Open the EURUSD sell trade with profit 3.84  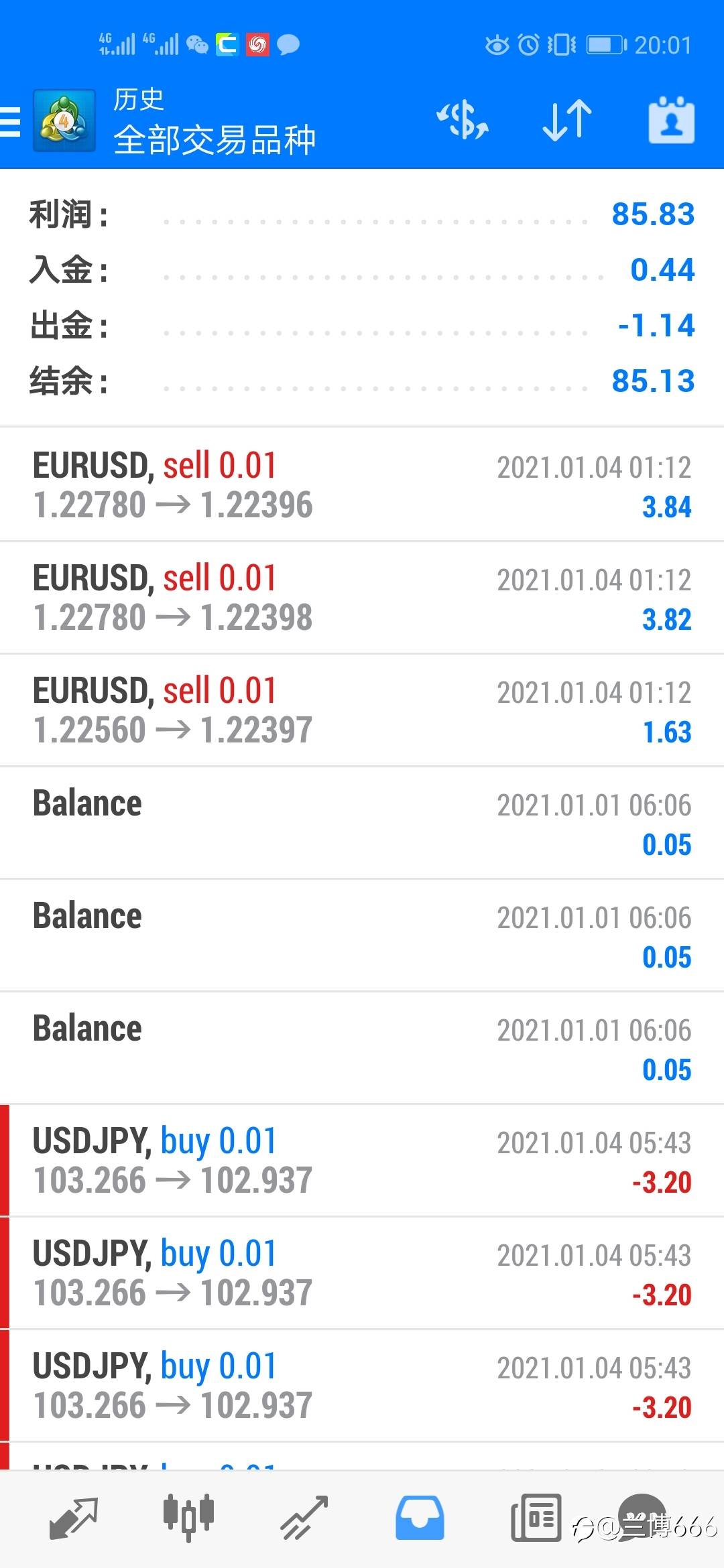[x=362, y=484]
